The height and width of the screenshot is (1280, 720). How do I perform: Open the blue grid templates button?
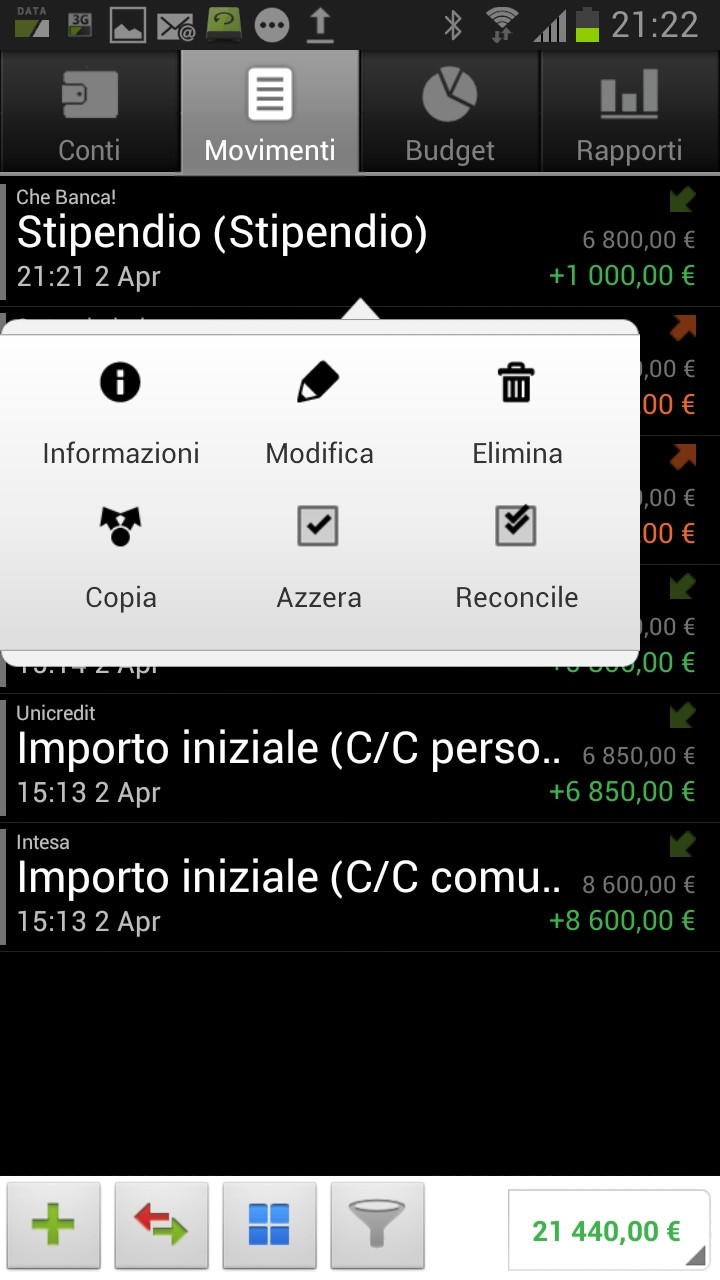[270, 1224]
